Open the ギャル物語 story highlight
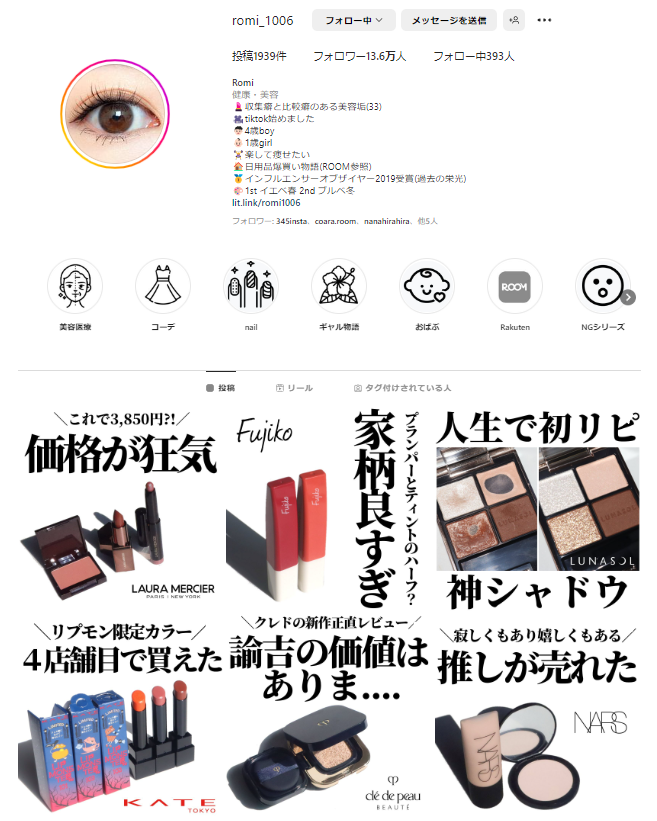Screen dimensions: 657x821 (339, 286)
